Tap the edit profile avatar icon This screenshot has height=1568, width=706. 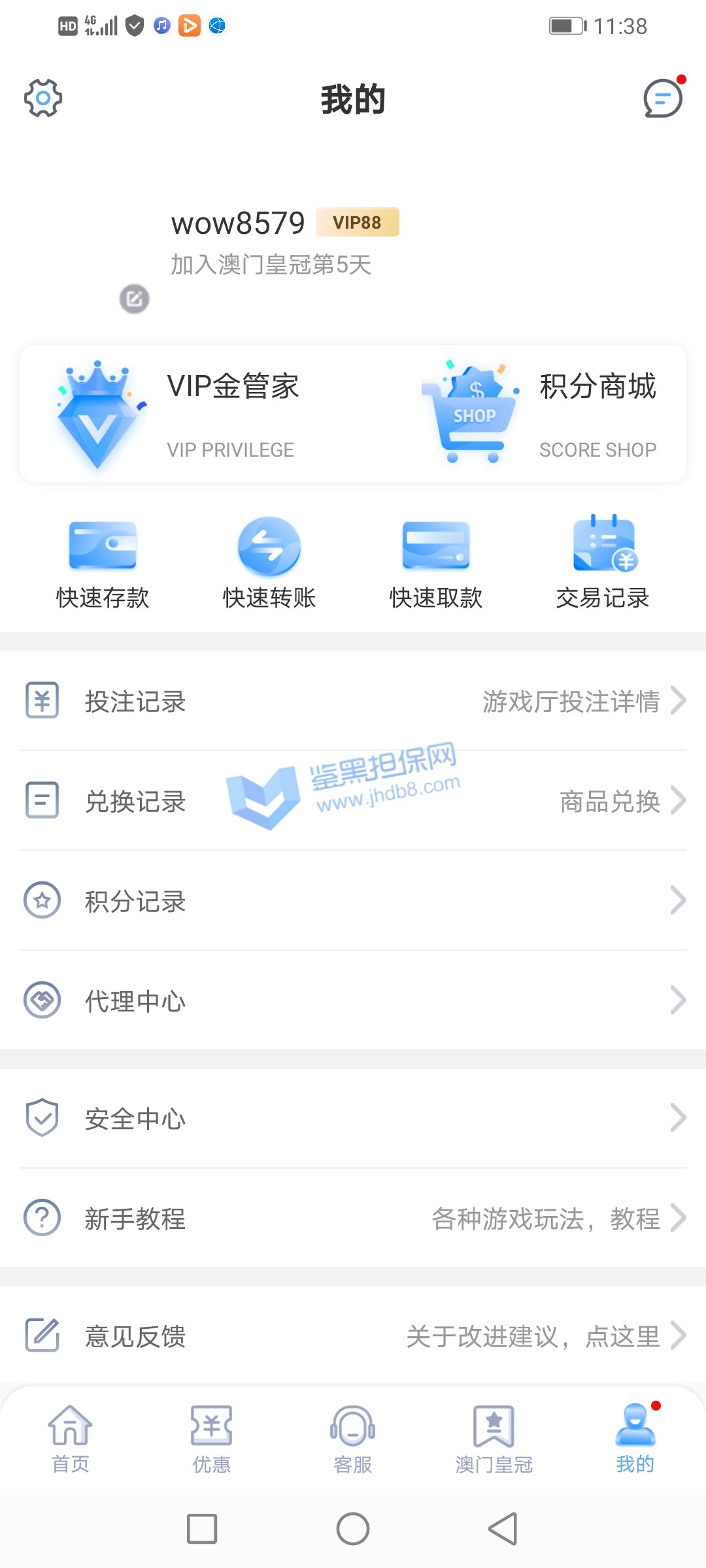pos(135,299)
